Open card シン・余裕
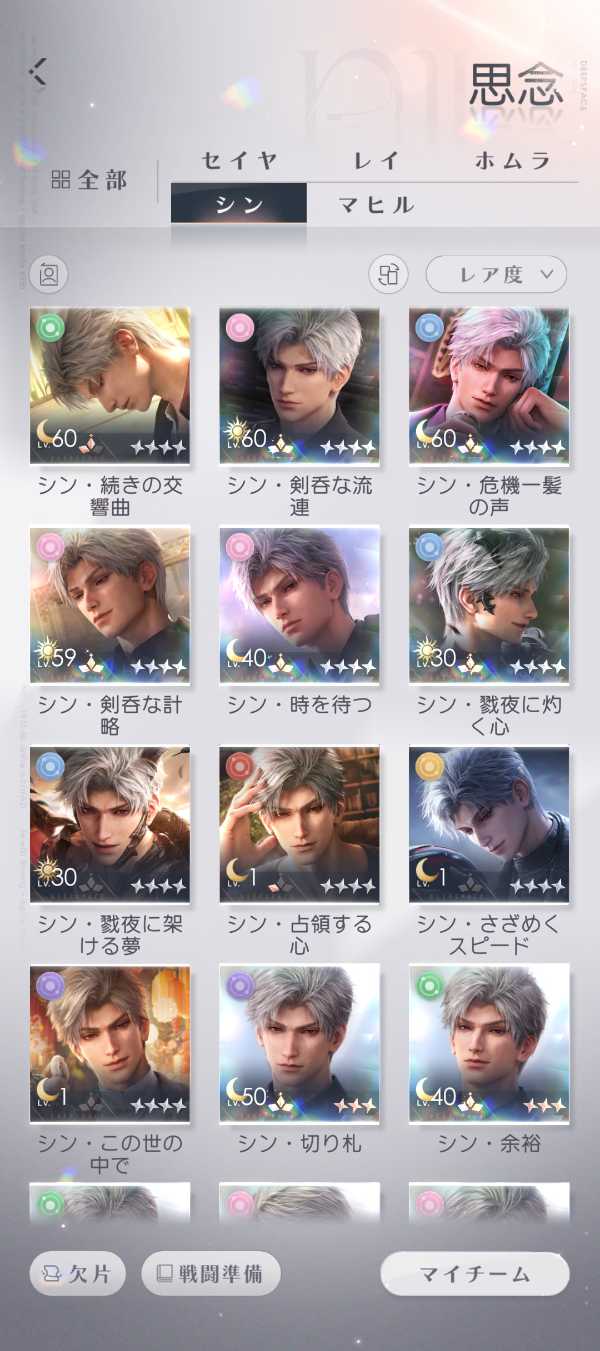Viewport: 600px width, 1351px height. [489, 1043]
